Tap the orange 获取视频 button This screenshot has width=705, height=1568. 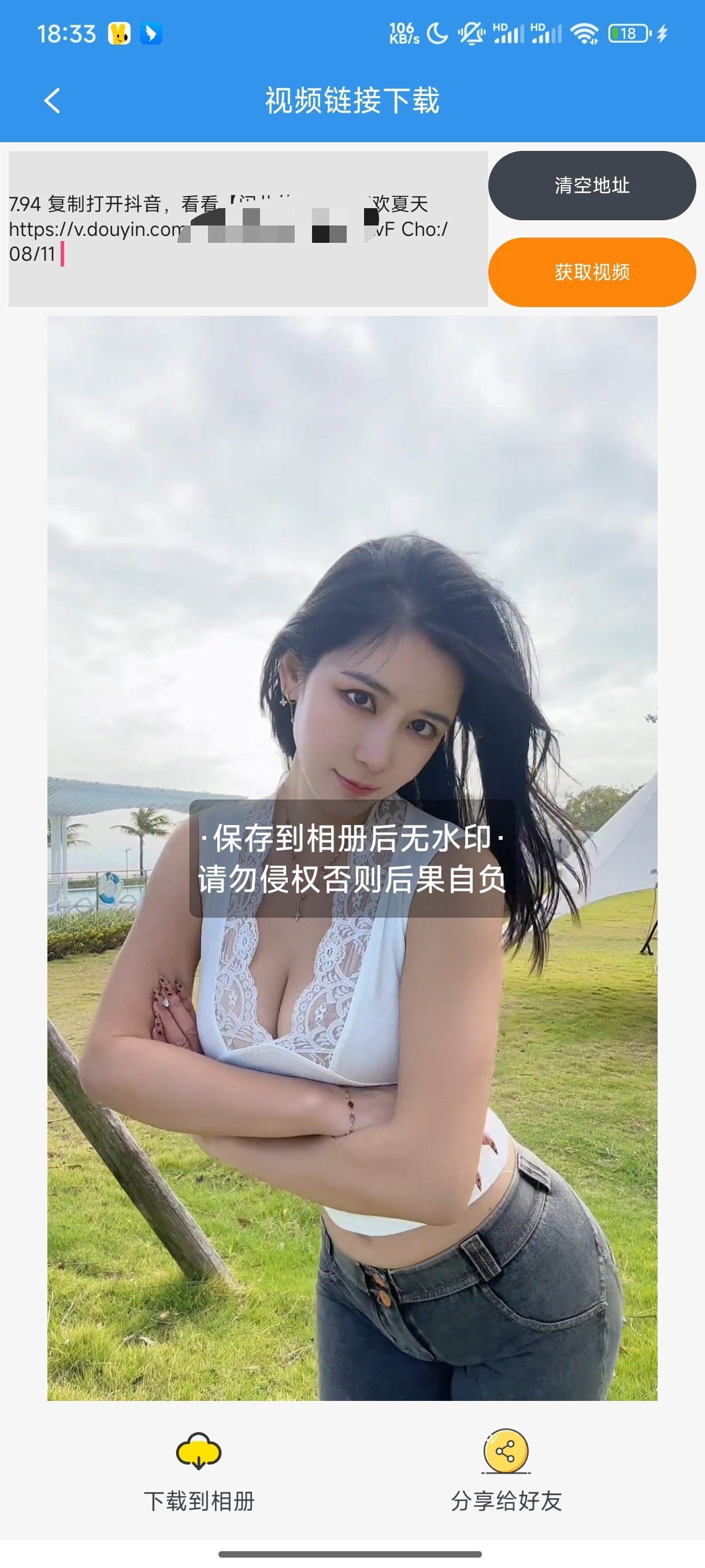pyautogui.click(x=591, y=272)
